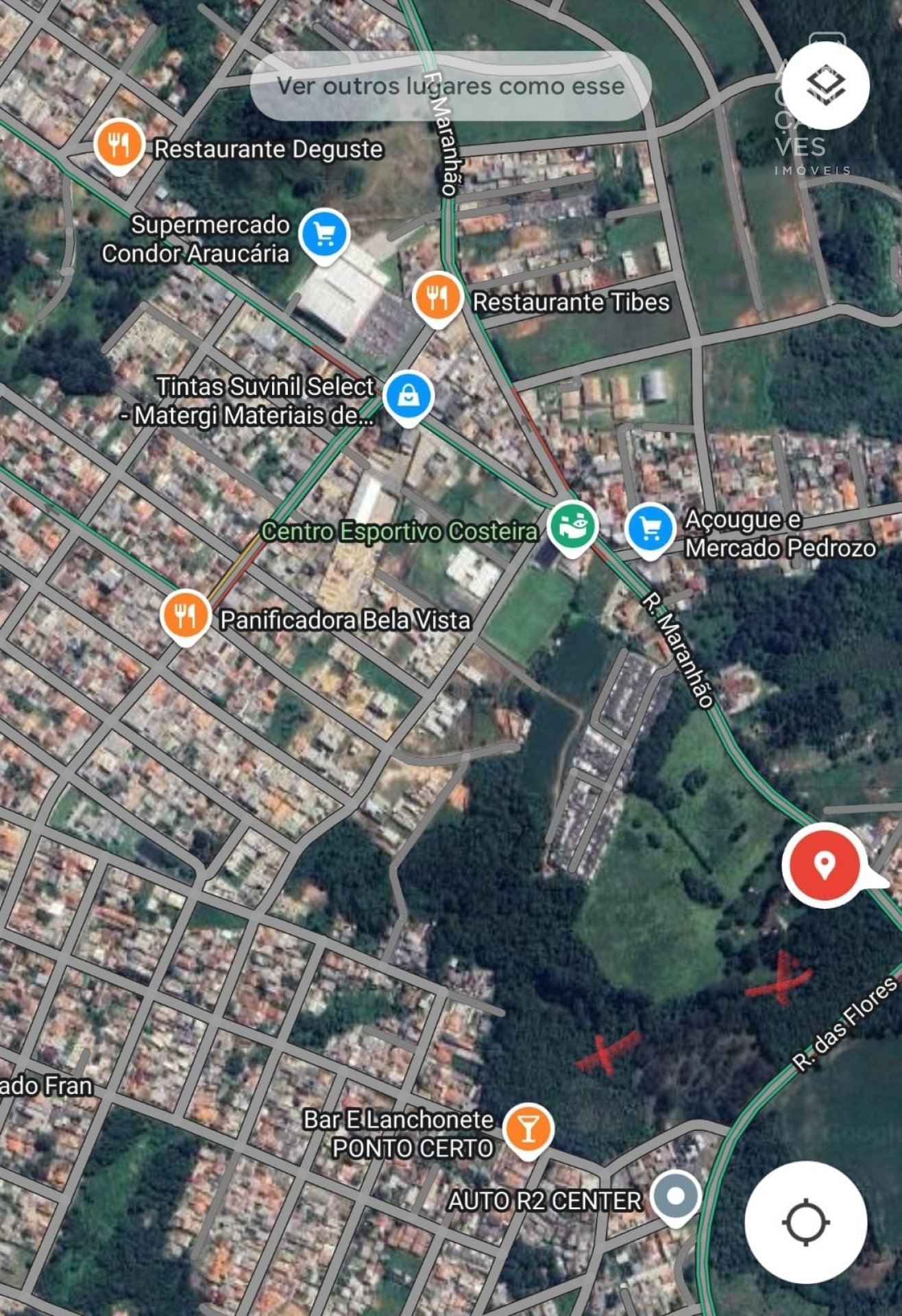Tap 'Ver outros lugares como esse' chip
This screenshot has width=902, height=1316.
[450, 86]
